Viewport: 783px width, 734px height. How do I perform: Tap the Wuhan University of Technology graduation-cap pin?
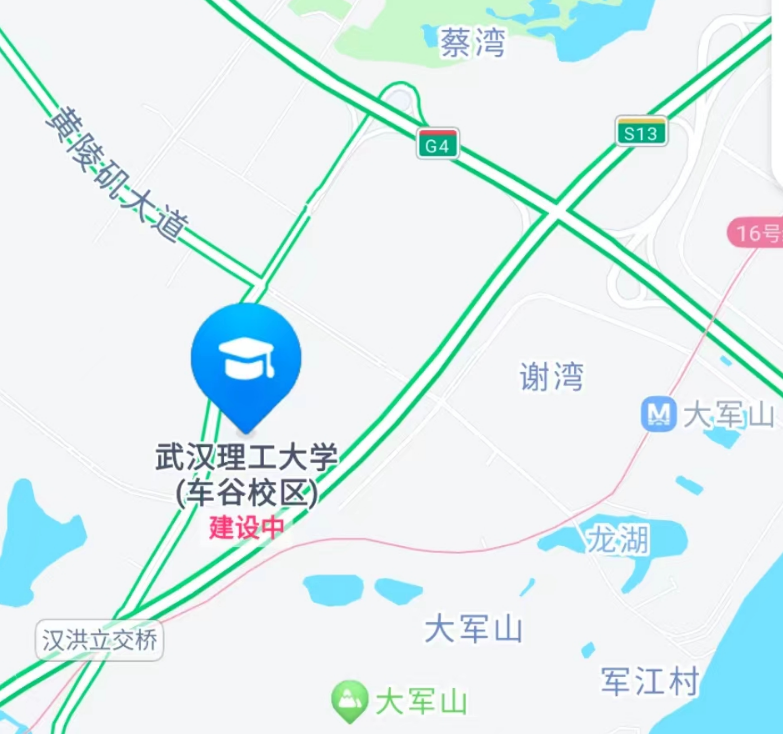tap(245, 360)
